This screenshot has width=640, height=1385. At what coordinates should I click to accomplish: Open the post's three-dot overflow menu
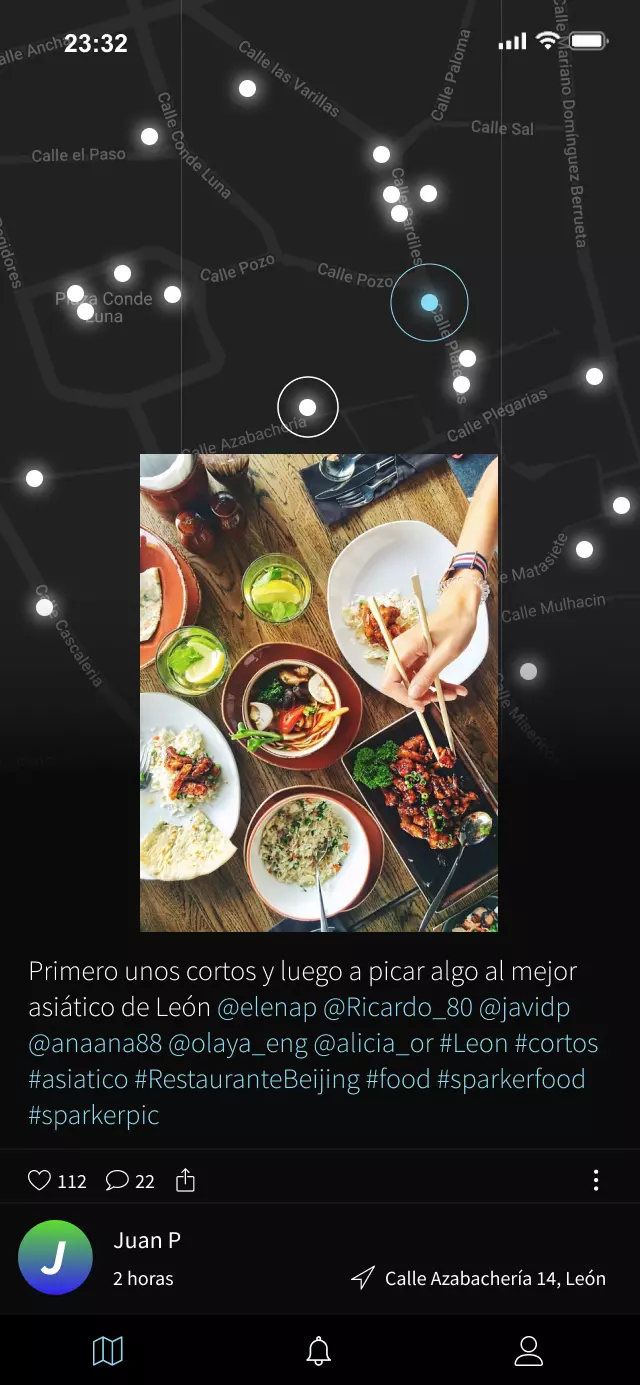coord(596,1181)
